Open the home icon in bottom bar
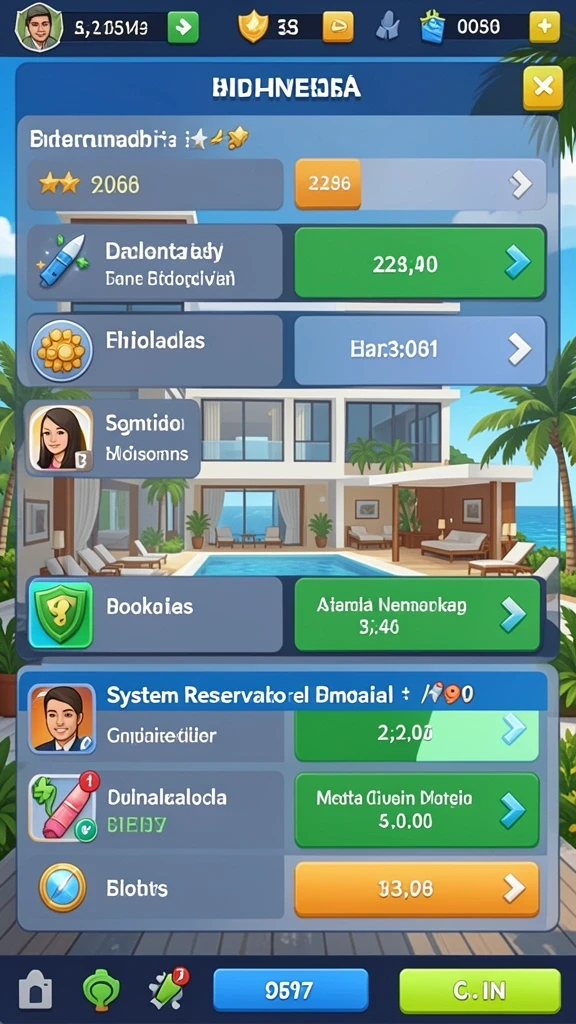The width and height of the screenshot is (576, 1024). (x=35, y=991)
